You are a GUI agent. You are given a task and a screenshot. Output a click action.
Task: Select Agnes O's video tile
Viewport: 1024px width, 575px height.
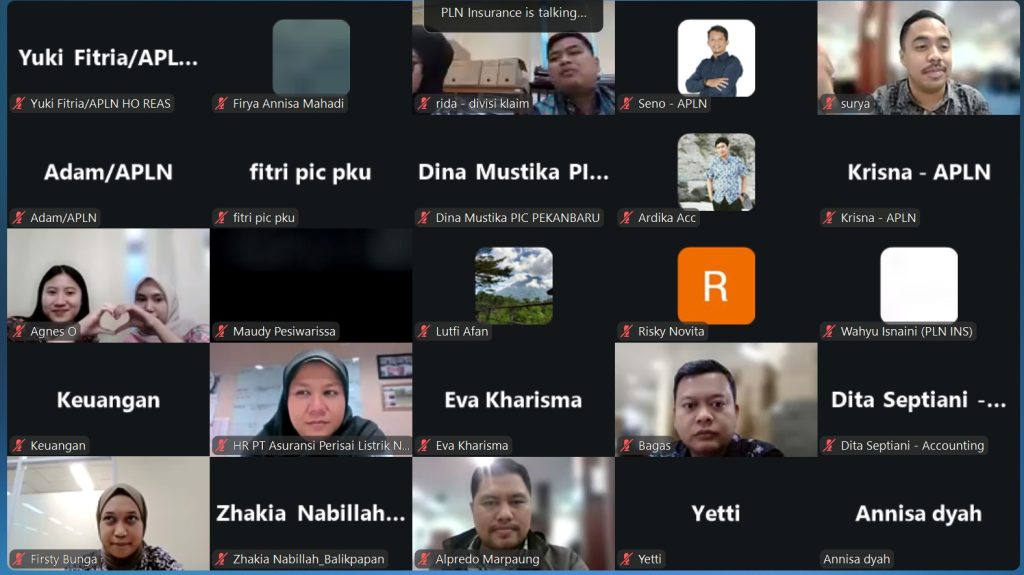pos(108,286)
